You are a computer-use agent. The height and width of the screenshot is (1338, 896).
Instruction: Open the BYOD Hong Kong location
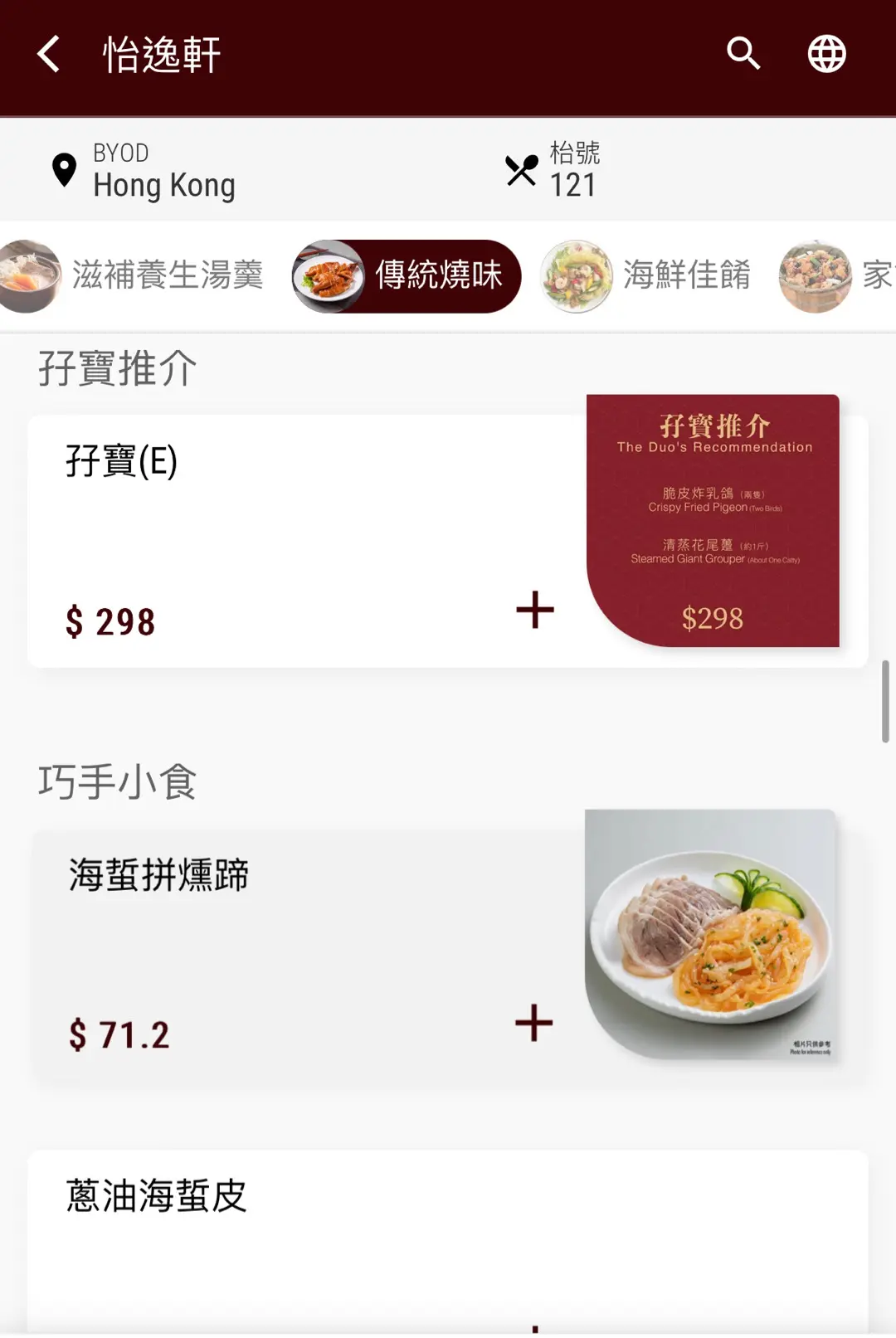coord(145,171)
